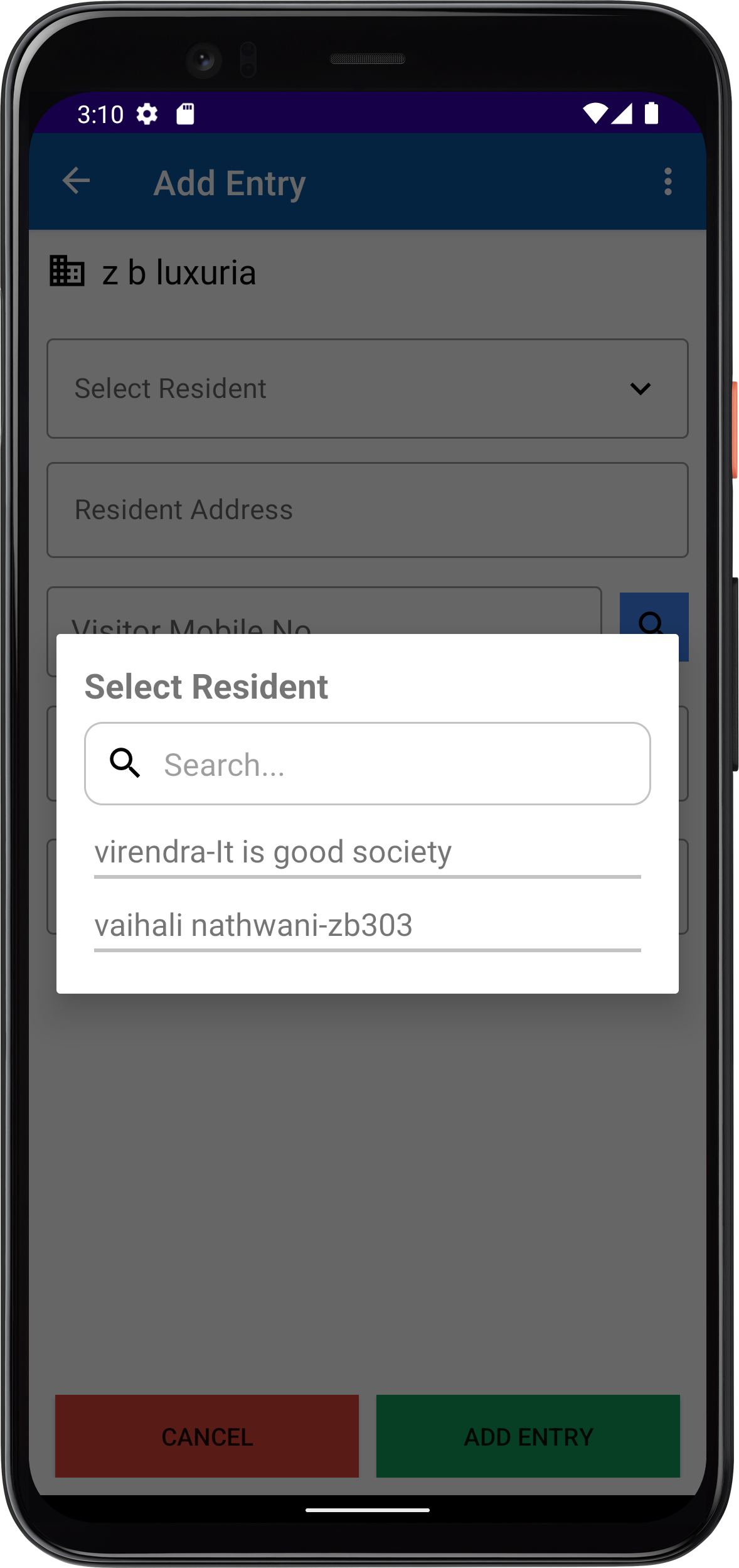Focus the Resident Address field
Viewport: 739px width, 1568px height.
pyautogui.click(x=367, y=510)
